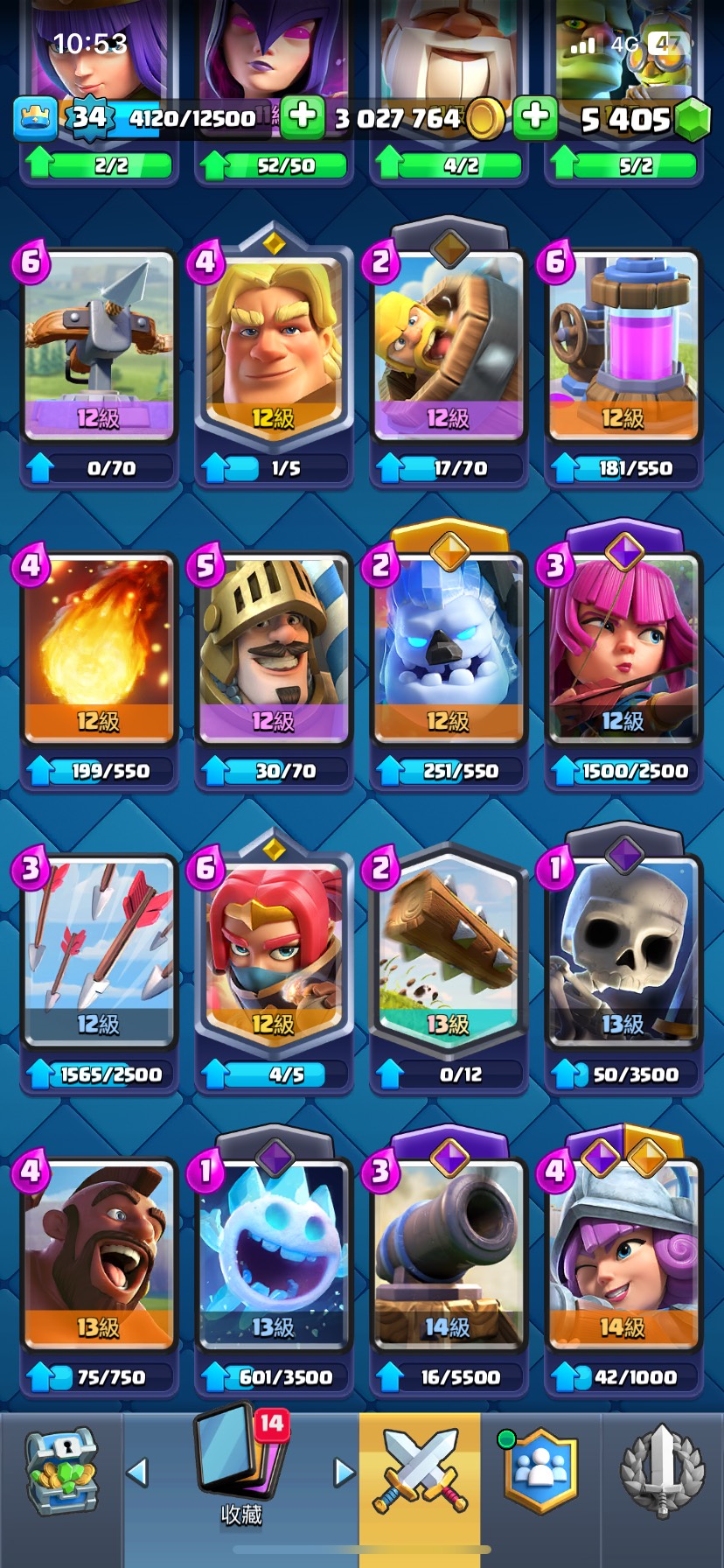Select the Golden Knight card
The image size is (724, 1568).
[273, 347]
